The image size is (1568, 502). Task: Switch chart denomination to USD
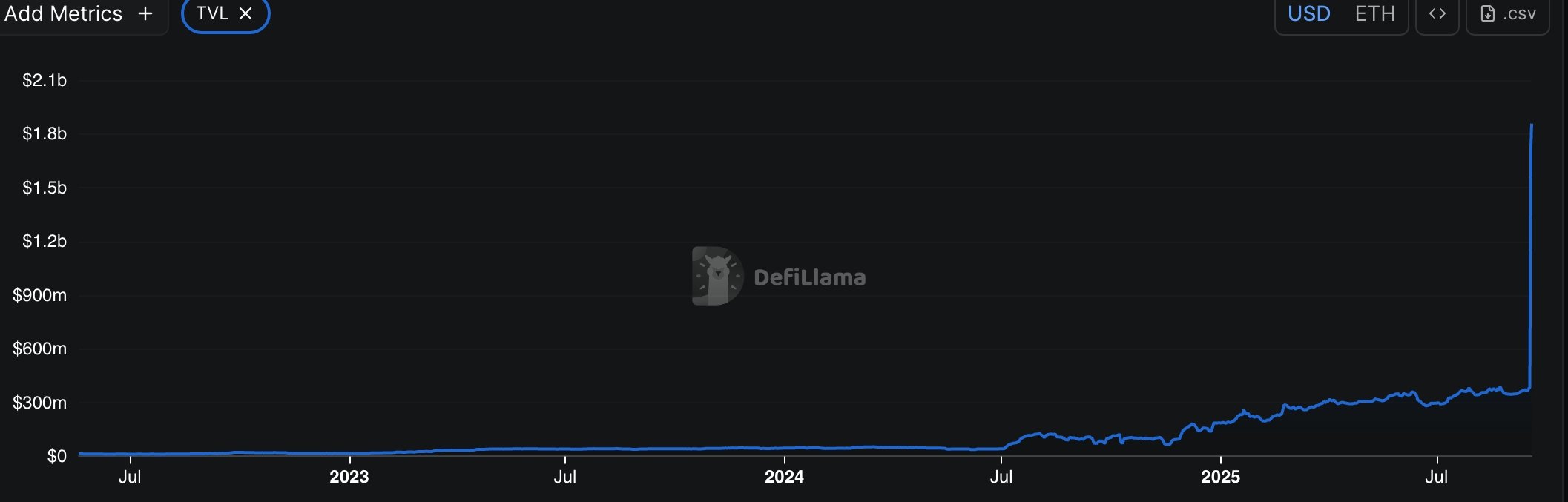[x=1308, y=13]
